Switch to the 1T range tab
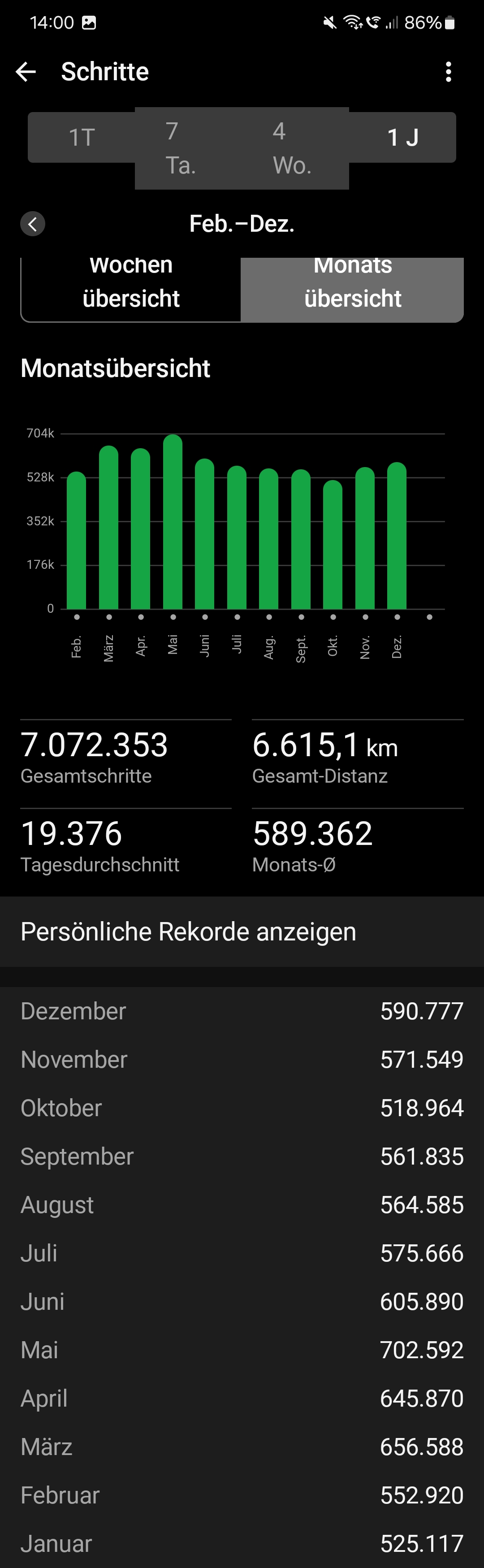Screen dimensions: 484x1568 (82, 138)
